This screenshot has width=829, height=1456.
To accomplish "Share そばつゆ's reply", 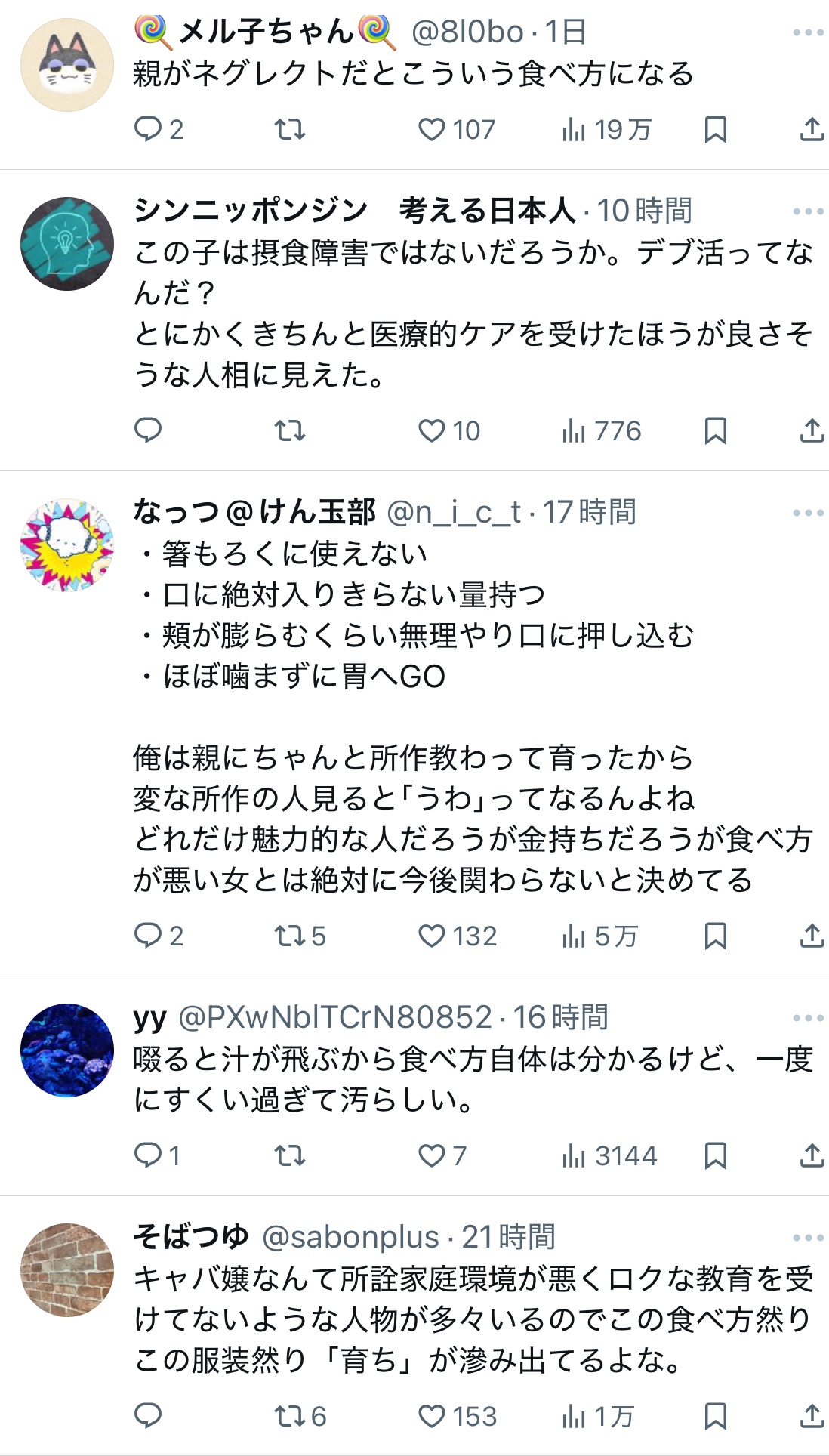I will (x=812, y=1415).
